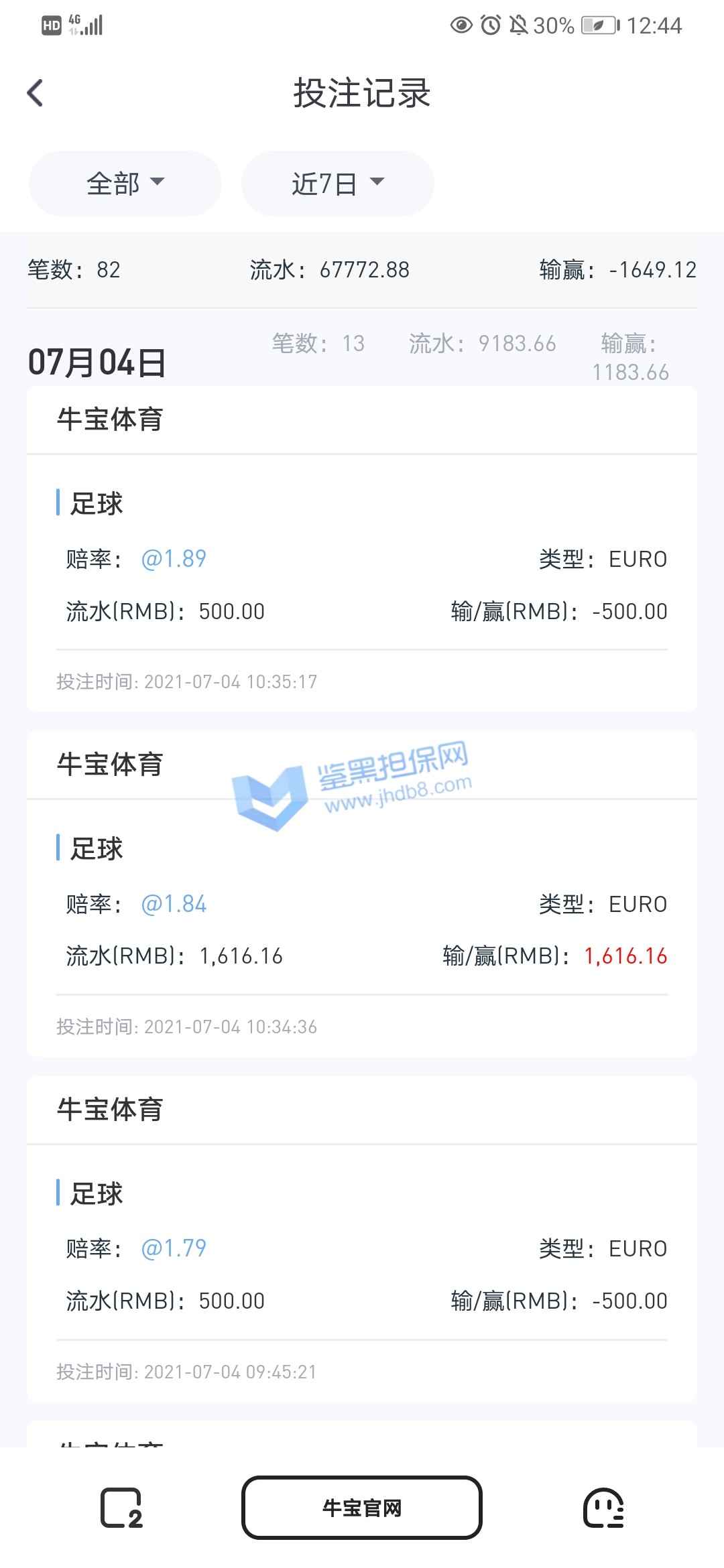Screen dimensions: 724x1568
Task: Open the football bet with odds @1.89
Action: [x=362, y=583]
